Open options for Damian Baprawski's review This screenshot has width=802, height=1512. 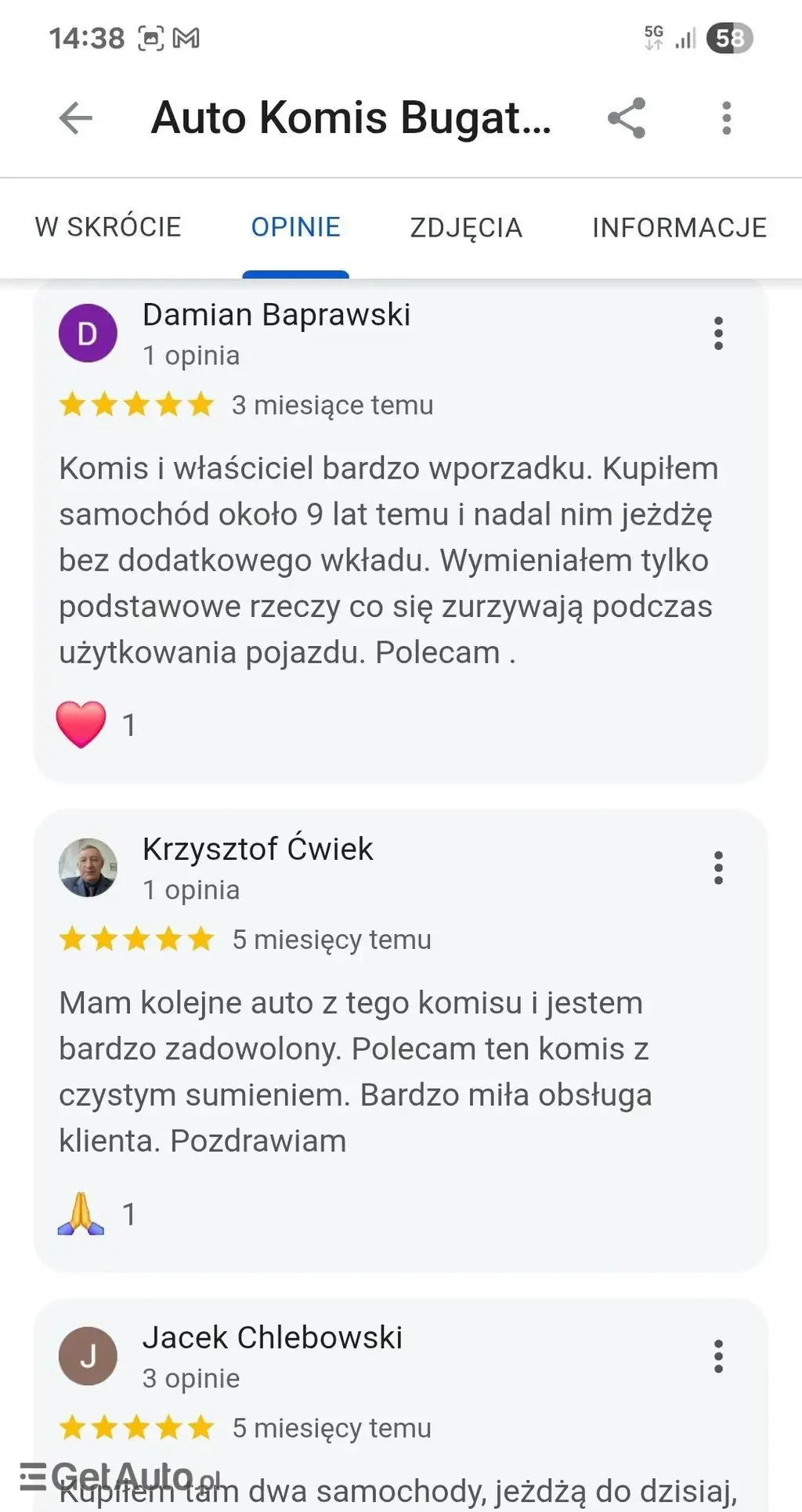coord(717,334)
